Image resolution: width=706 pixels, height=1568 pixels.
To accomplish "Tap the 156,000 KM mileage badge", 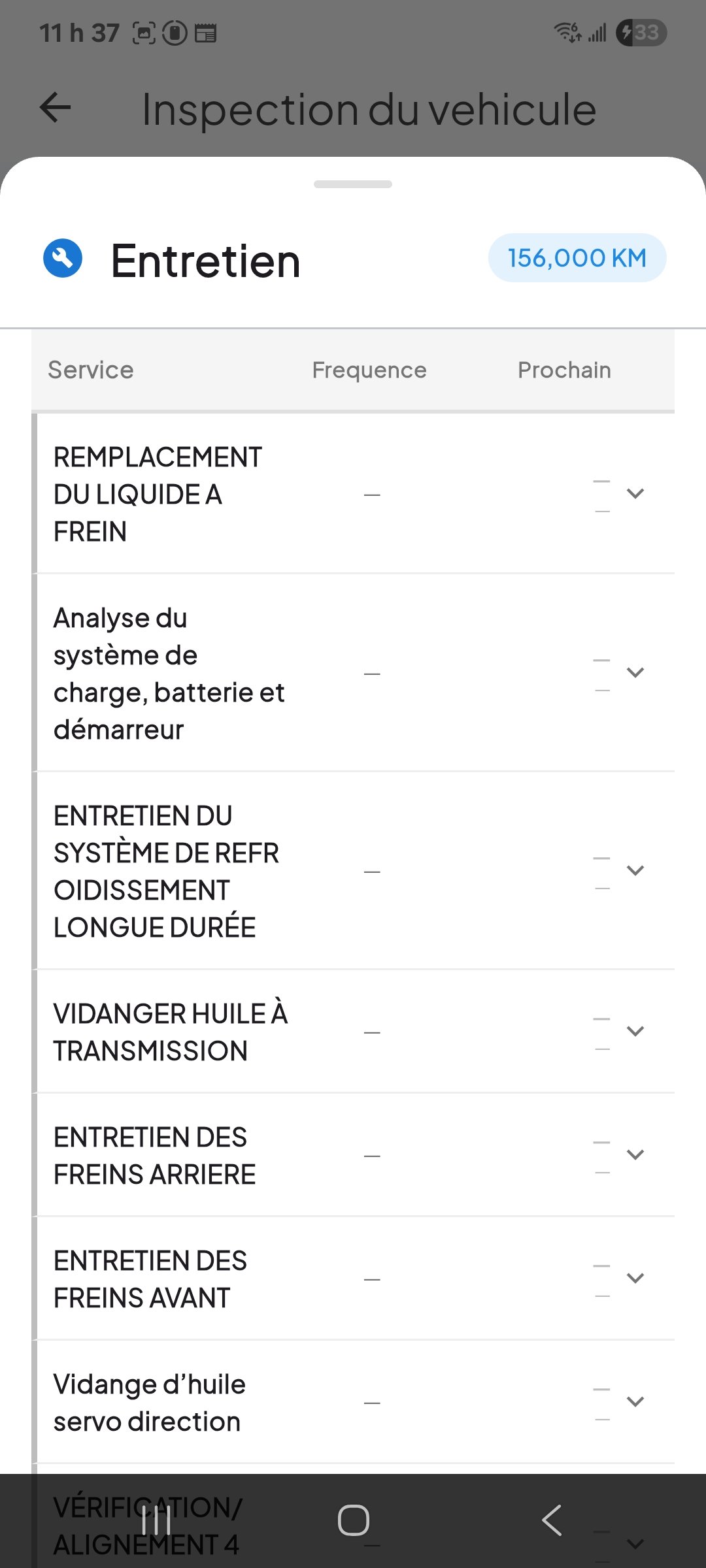I will coord(577,257).
